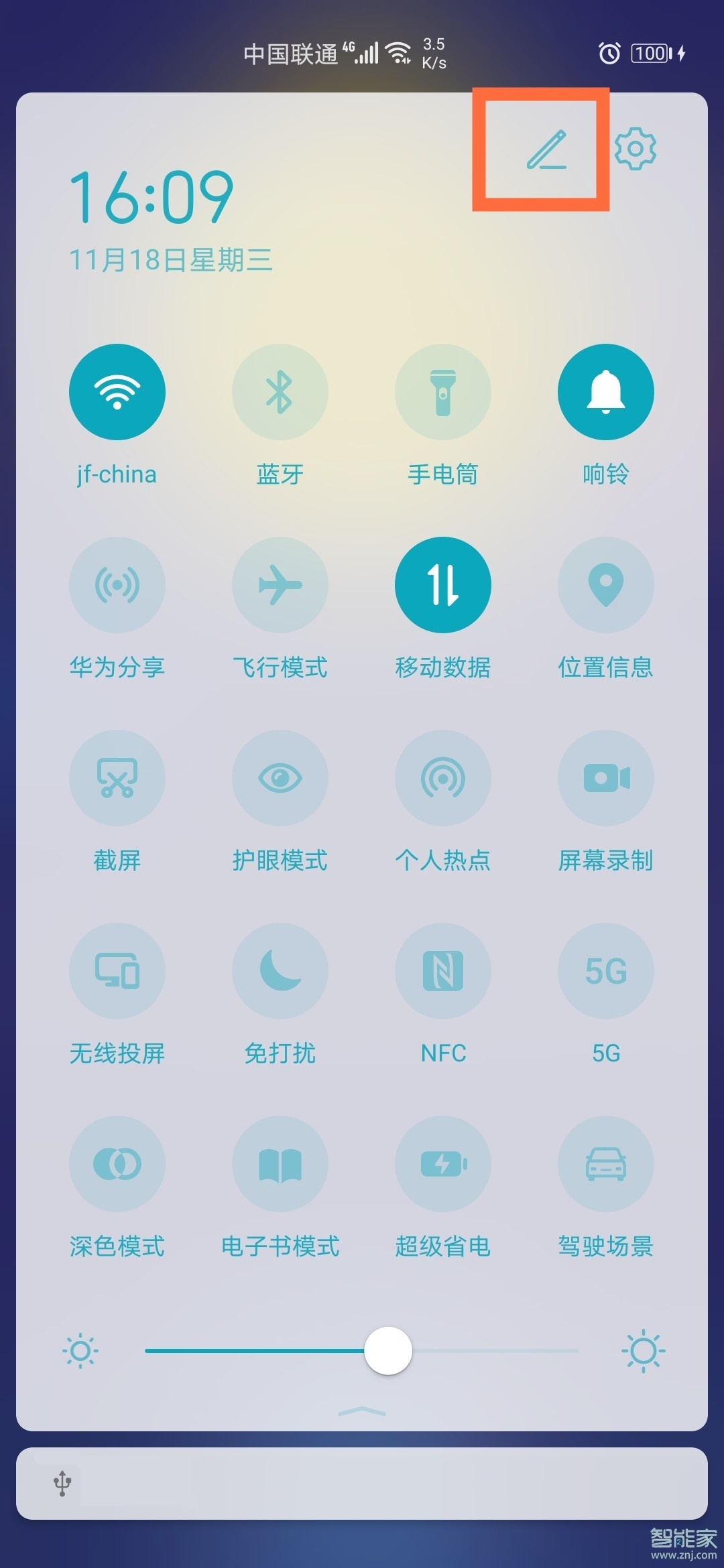Toggle 飞行模式 airplane mode
This screenshot has height=1568, width=724.
(280, 584)
